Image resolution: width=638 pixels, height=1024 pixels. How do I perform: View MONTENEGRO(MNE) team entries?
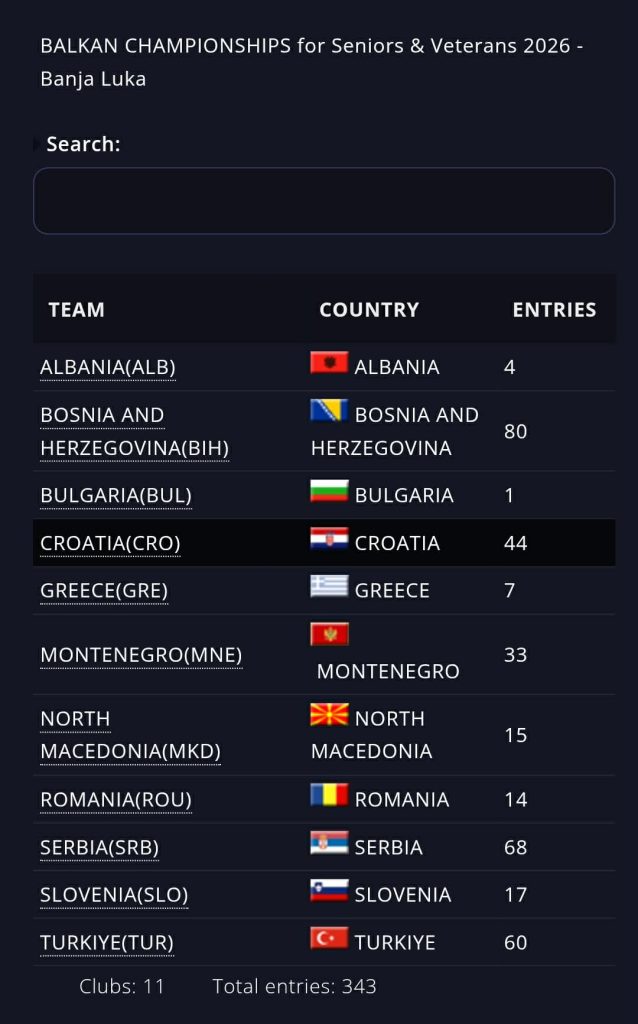[141, 655]
